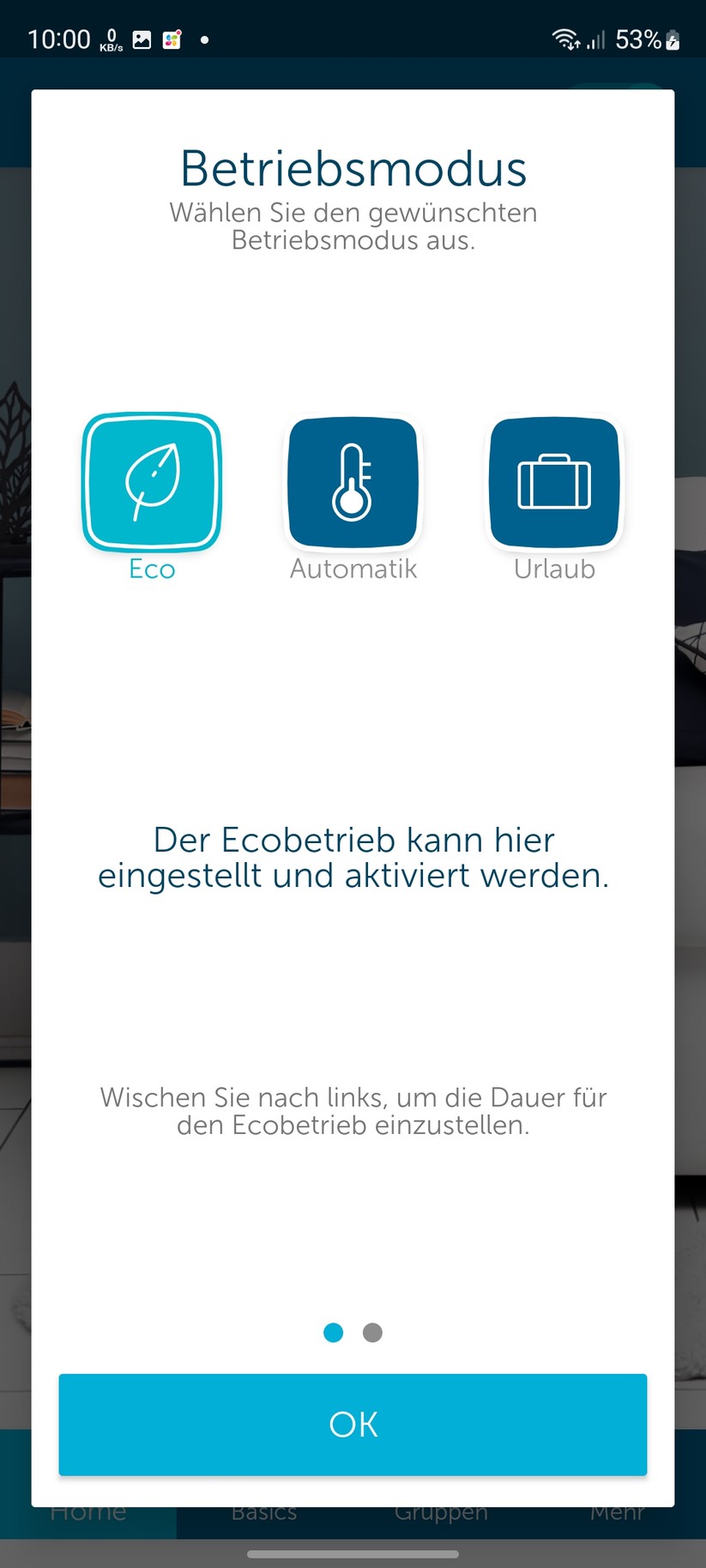Screen dimensions: 706x1568
Task: Open the gallery icon in the status bar
Action: (142, 39)
